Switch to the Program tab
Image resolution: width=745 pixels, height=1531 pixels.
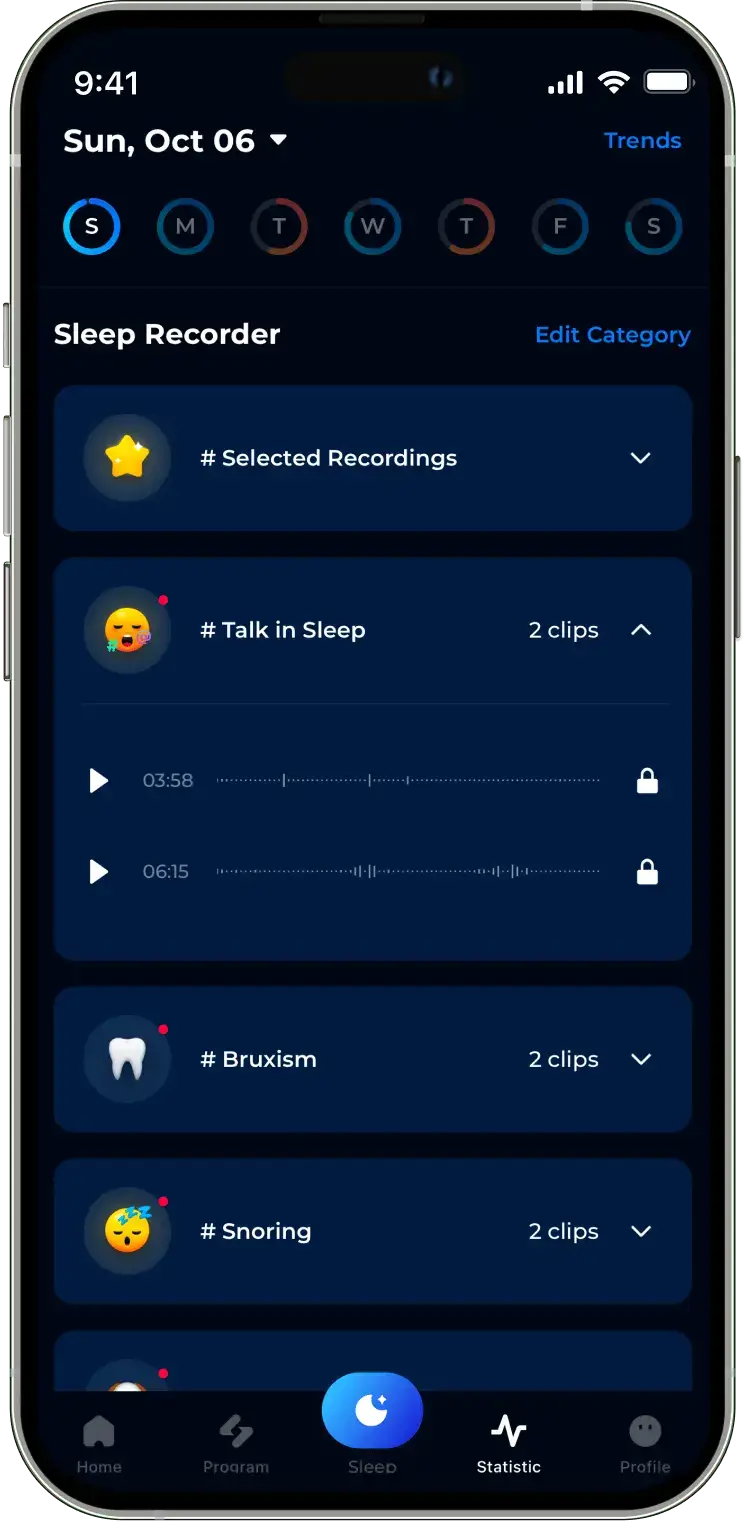point(236,1444)
